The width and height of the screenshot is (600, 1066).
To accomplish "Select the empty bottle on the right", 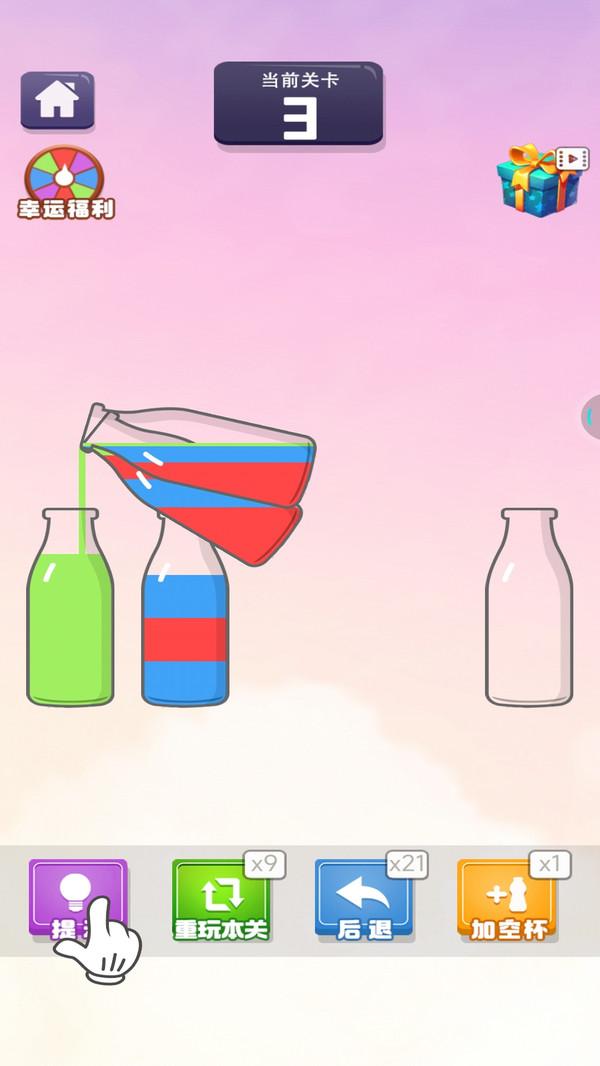I will [x=529, y=607].
